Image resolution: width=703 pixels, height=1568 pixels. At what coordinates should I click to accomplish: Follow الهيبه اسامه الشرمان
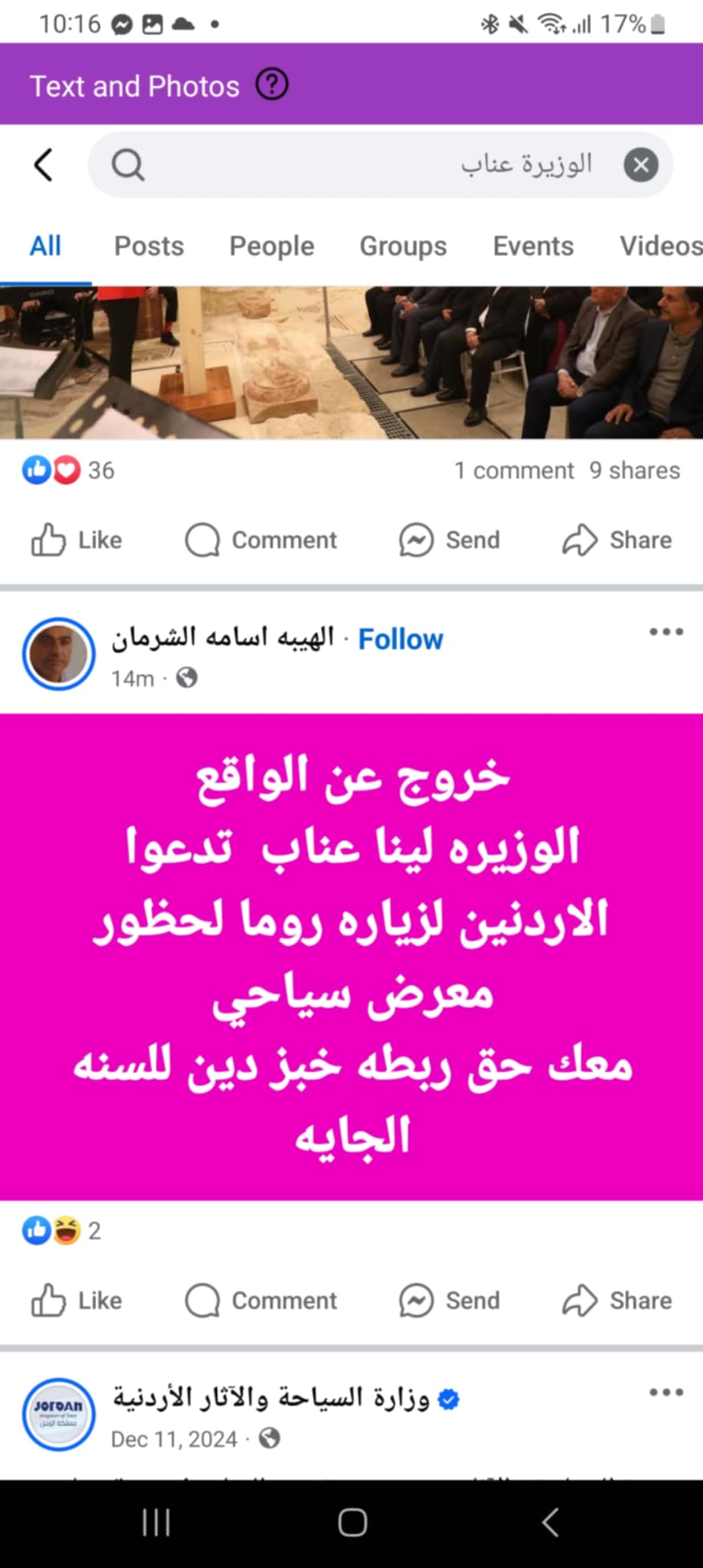[x=401, y=639]
